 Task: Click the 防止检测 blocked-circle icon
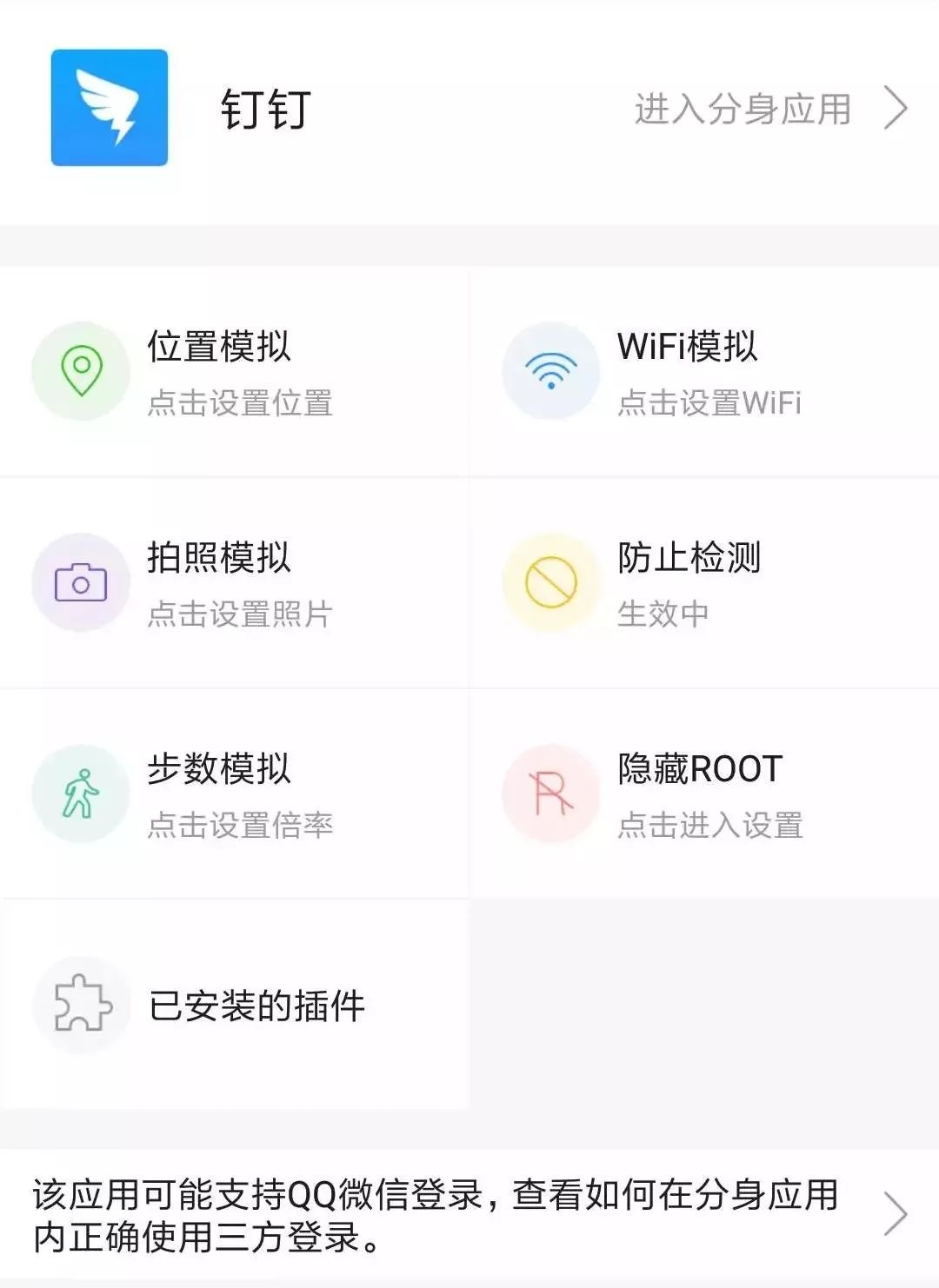[549, 581]
